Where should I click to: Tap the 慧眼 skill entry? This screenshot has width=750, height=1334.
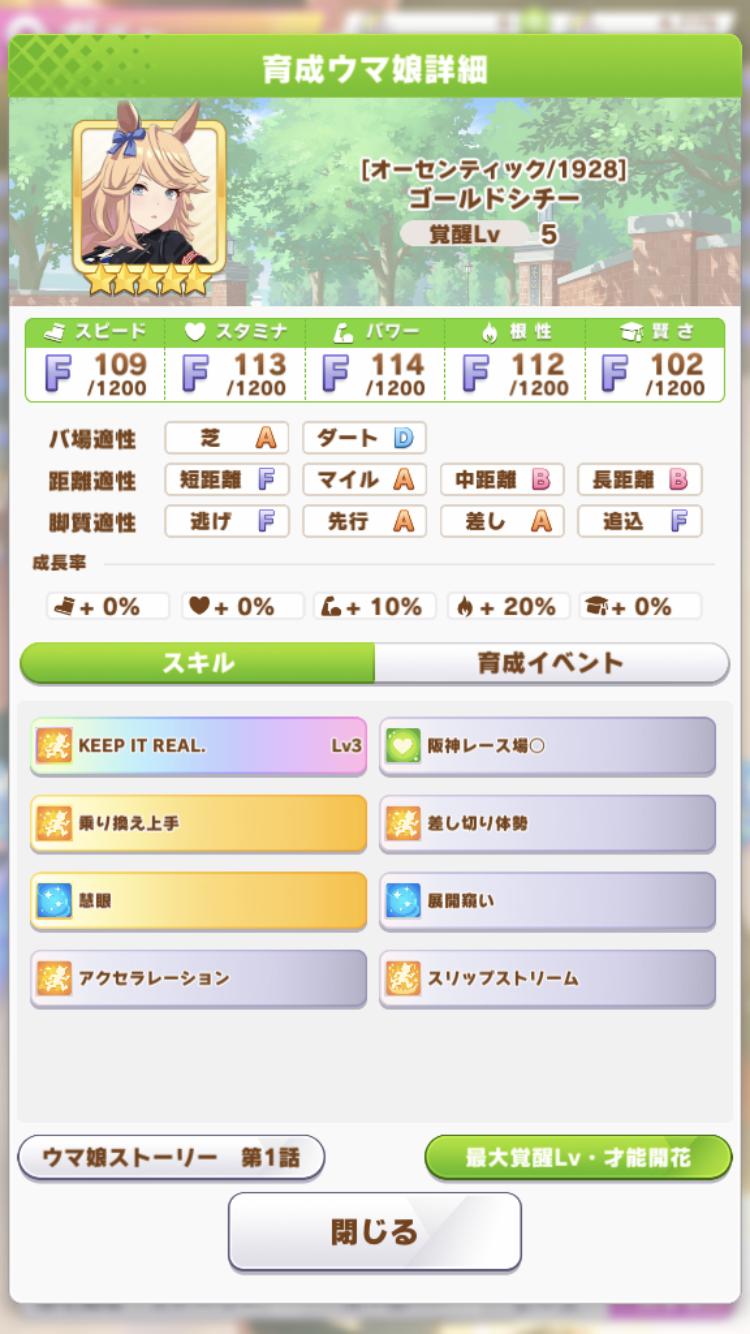coord(198,901)
